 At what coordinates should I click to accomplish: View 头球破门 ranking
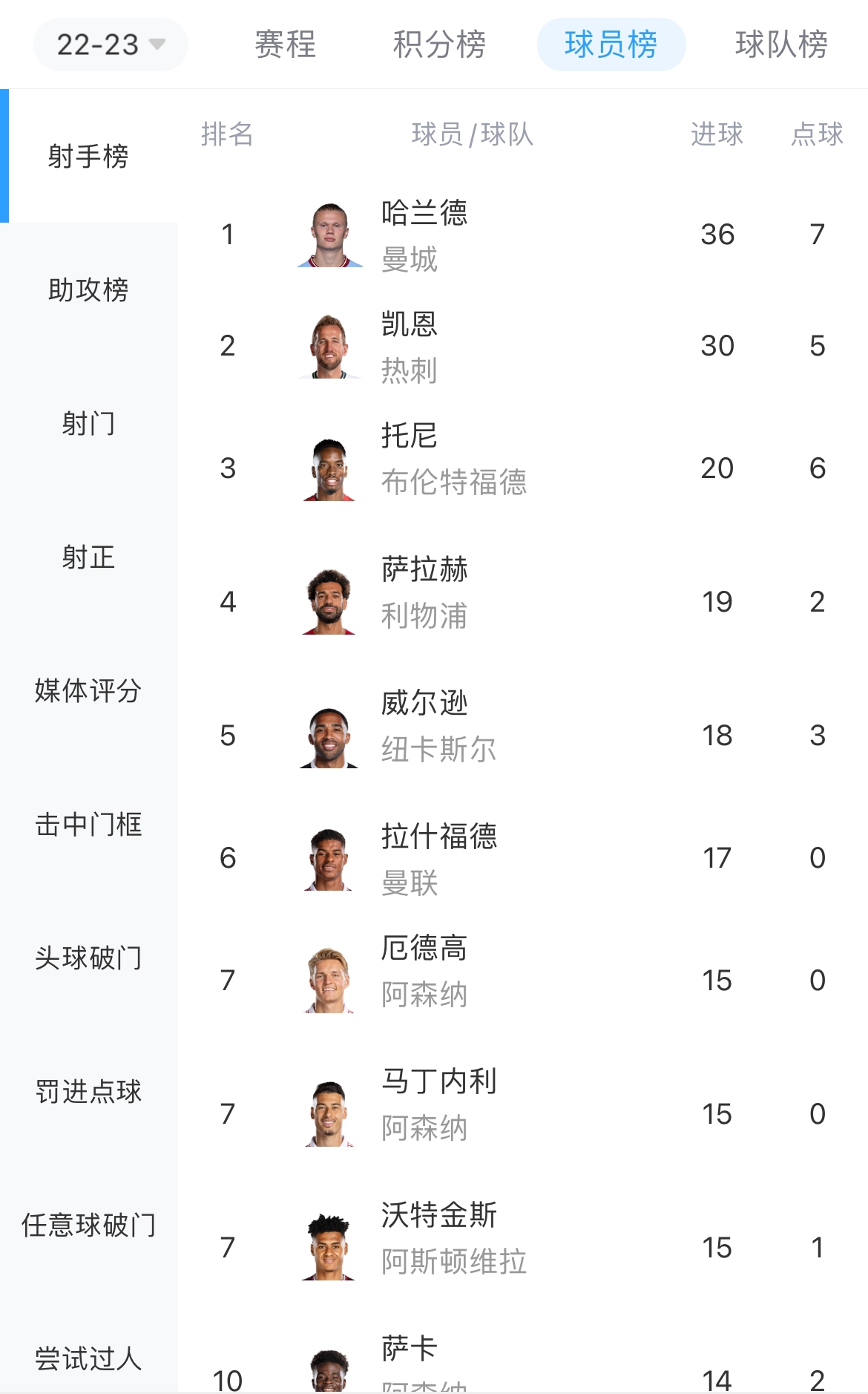(x=88, y=958)
